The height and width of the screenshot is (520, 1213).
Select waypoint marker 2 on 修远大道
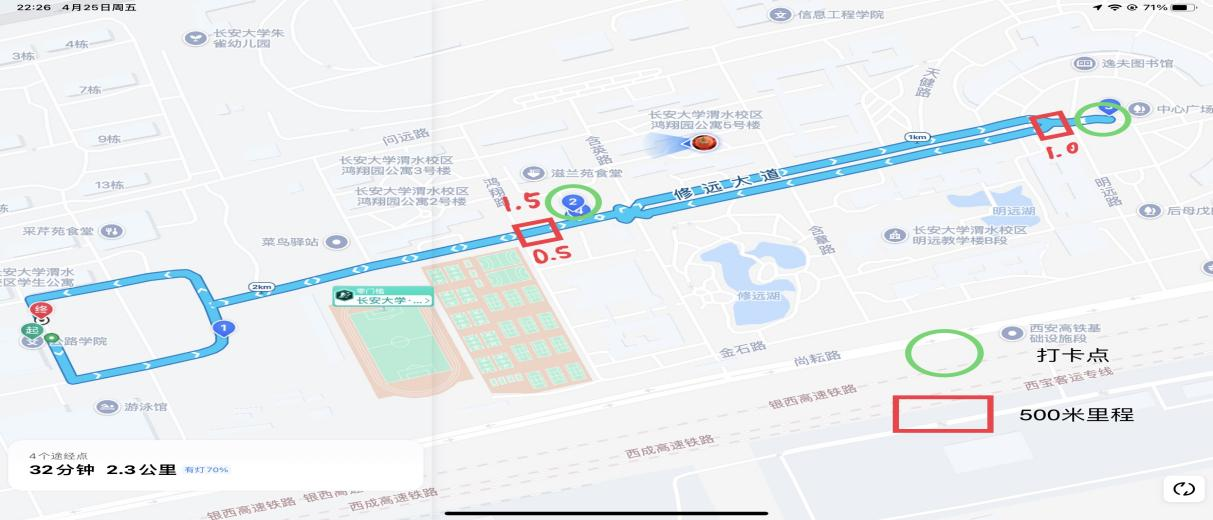click(572, 202)
